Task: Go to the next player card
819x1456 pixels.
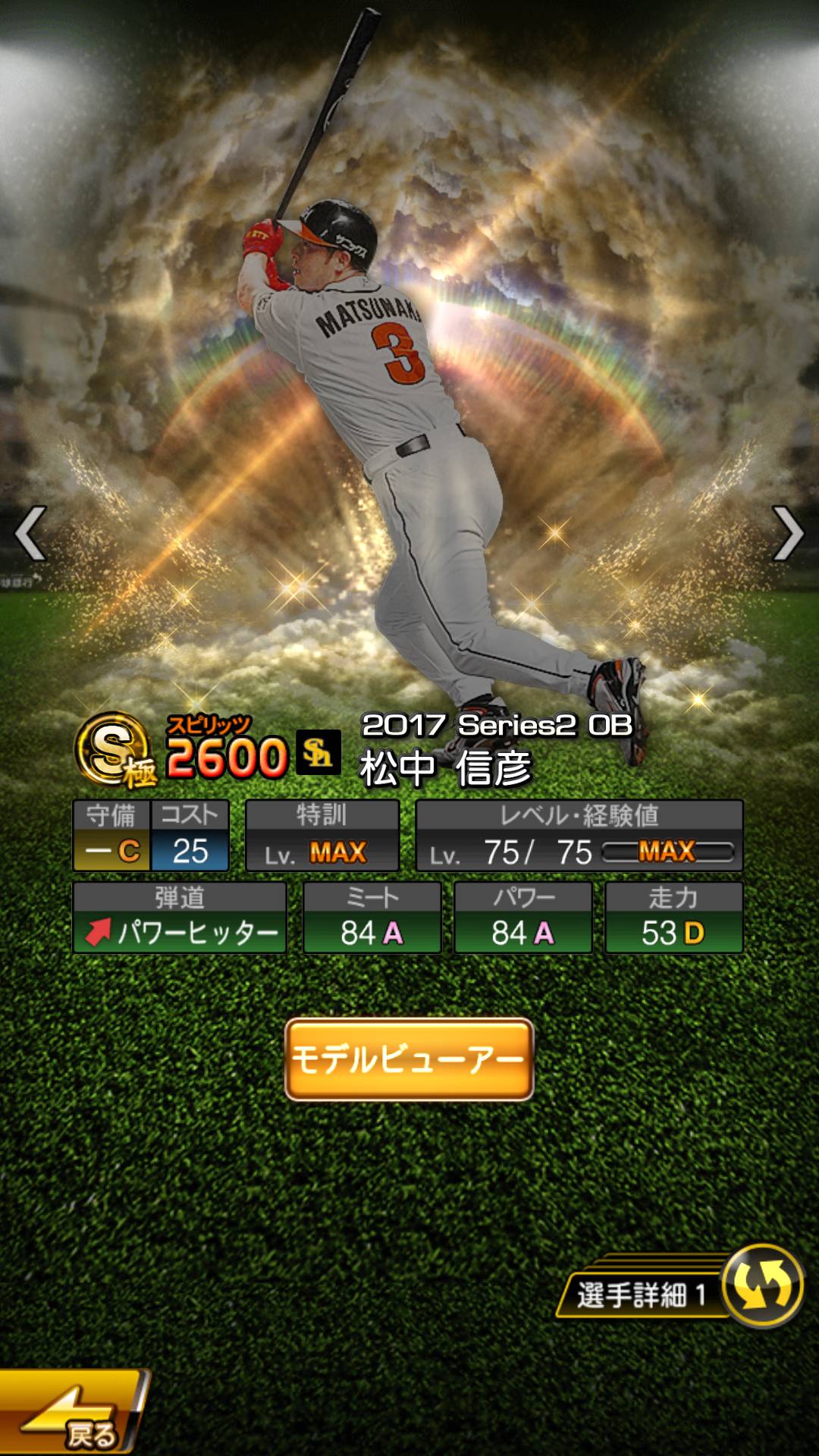Action: (788, 533)
